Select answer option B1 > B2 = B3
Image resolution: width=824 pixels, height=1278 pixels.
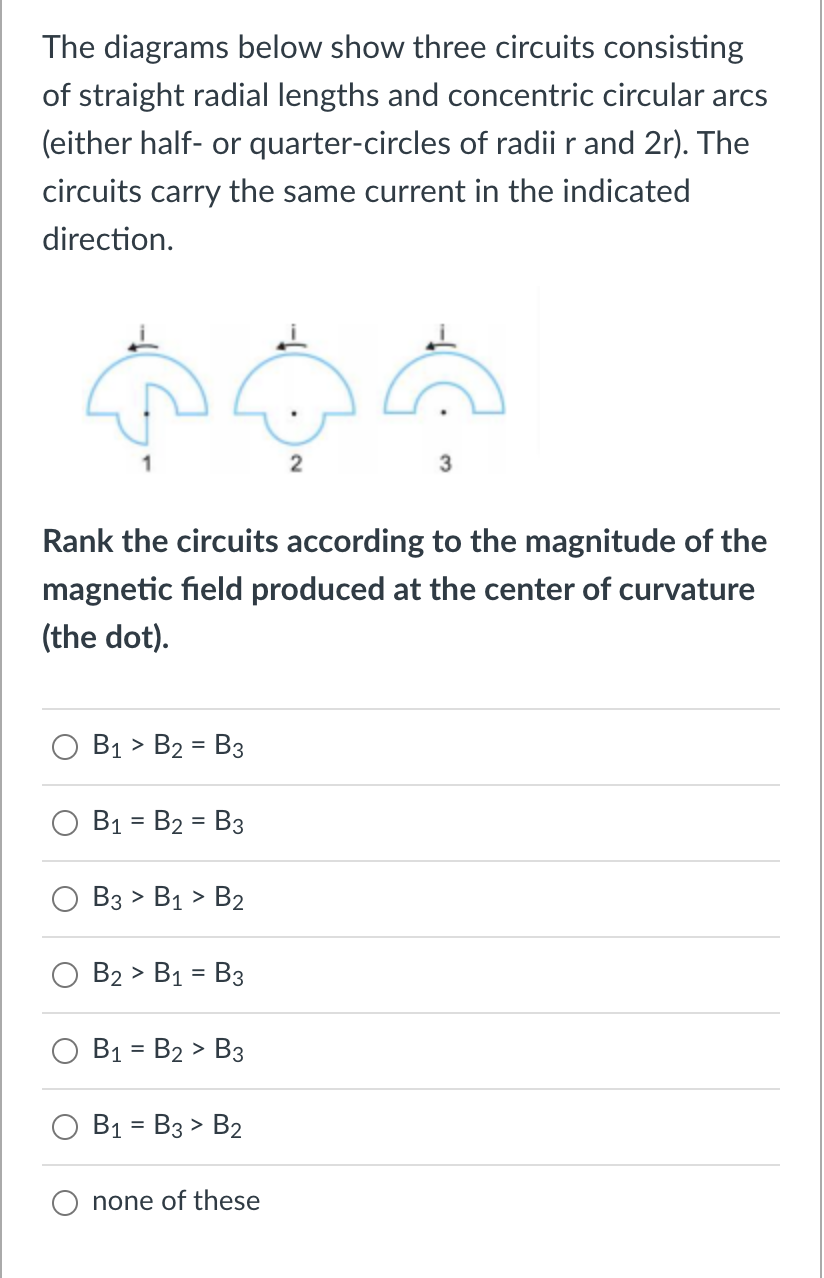(x=65, y=746)
